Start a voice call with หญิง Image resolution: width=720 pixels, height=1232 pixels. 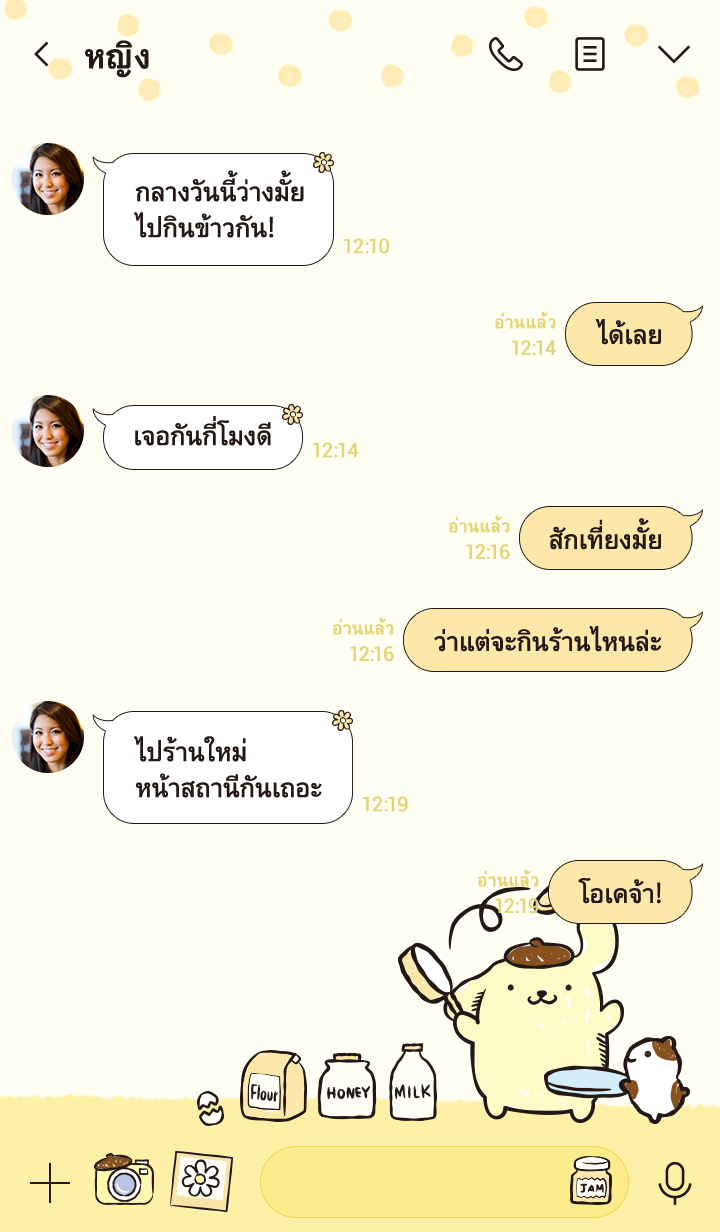[x=505, y=54]
